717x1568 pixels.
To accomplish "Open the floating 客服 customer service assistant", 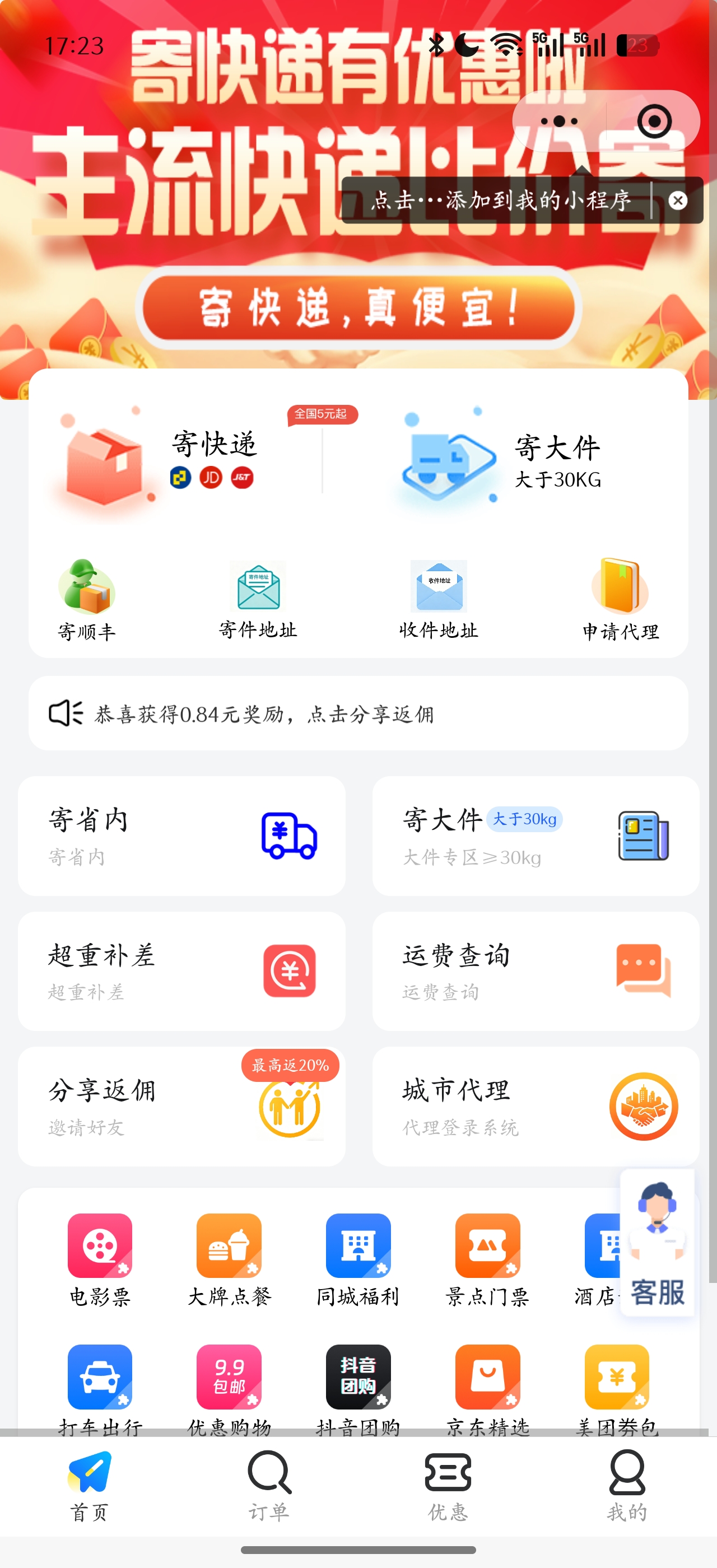I will (658, 1242).
